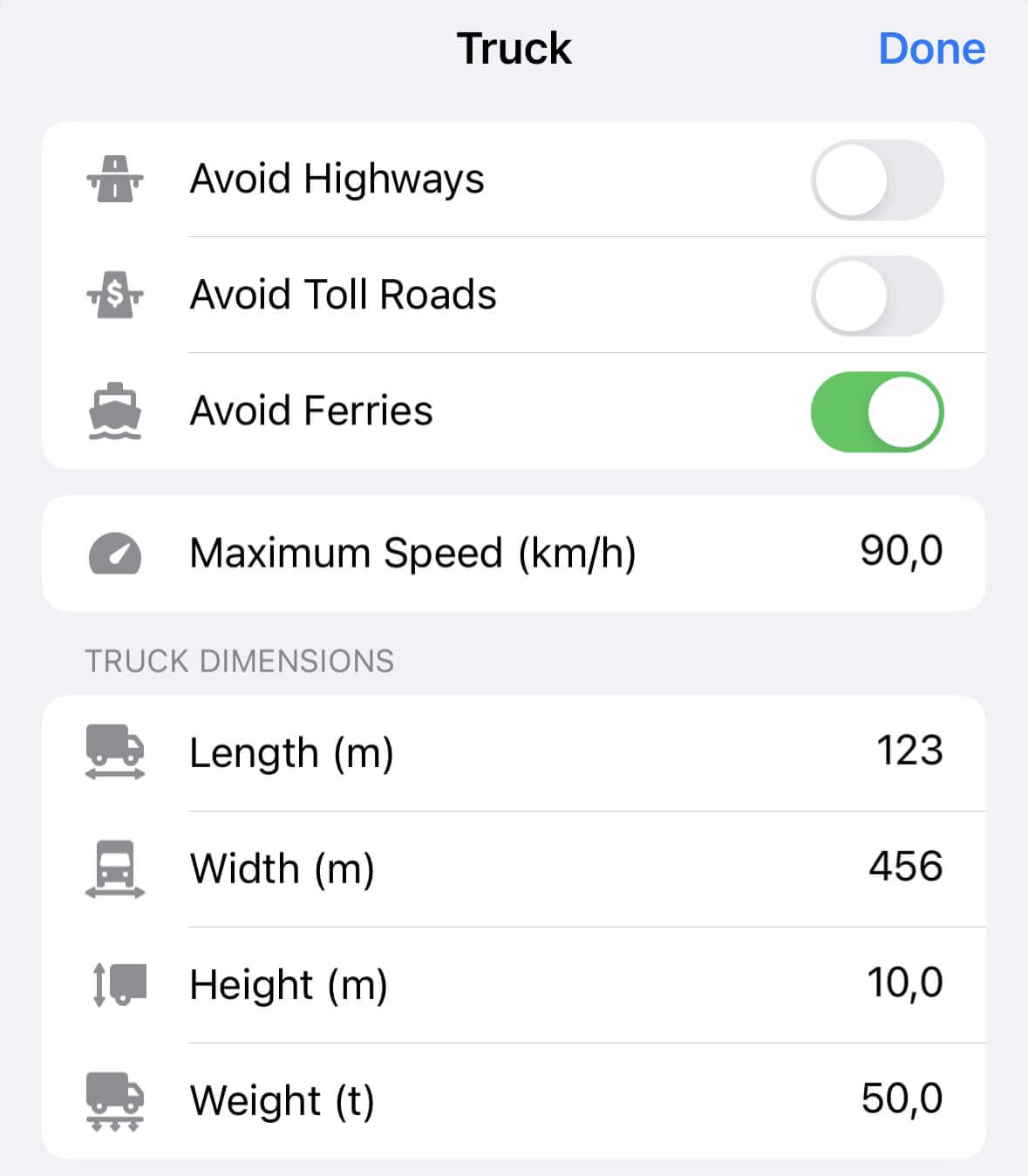The width and height of the screenshot is (1028, 1176).
Task: Click the Truck title header
Action: pos(514,49)
